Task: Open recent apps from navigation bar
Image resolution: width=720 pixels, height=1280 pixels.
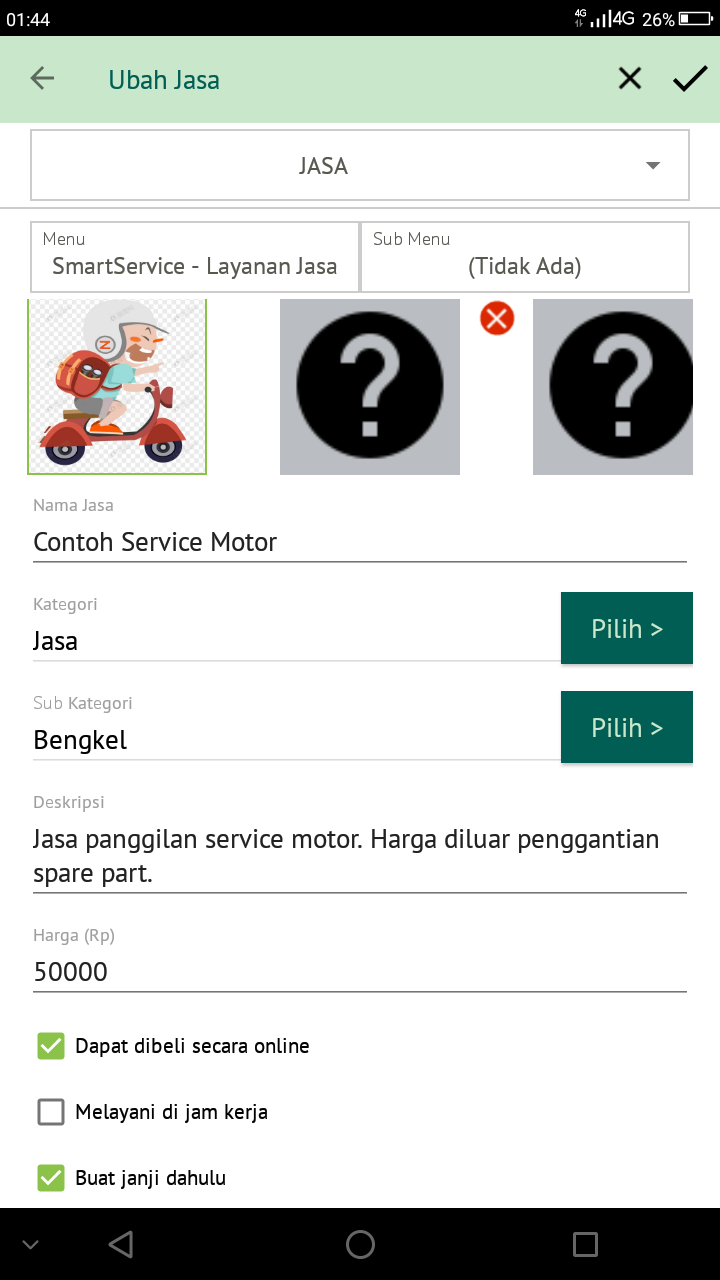Action: [x=585, y=1244]
